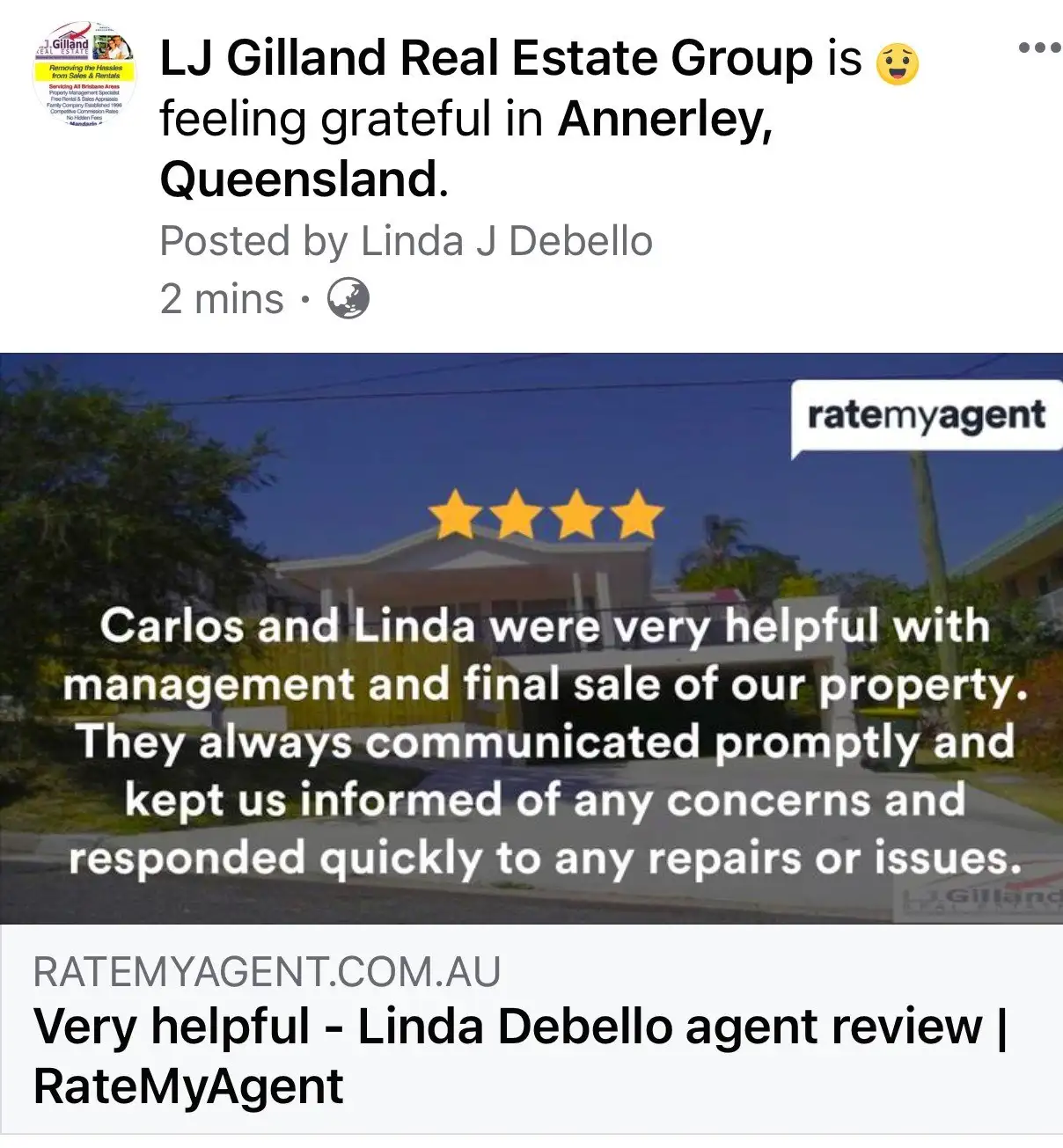Visit the LJ Gilland Real Estate Group page
Image resolution: width=1063 pixels, height=1148 pixels.
(x=487, y=60)
